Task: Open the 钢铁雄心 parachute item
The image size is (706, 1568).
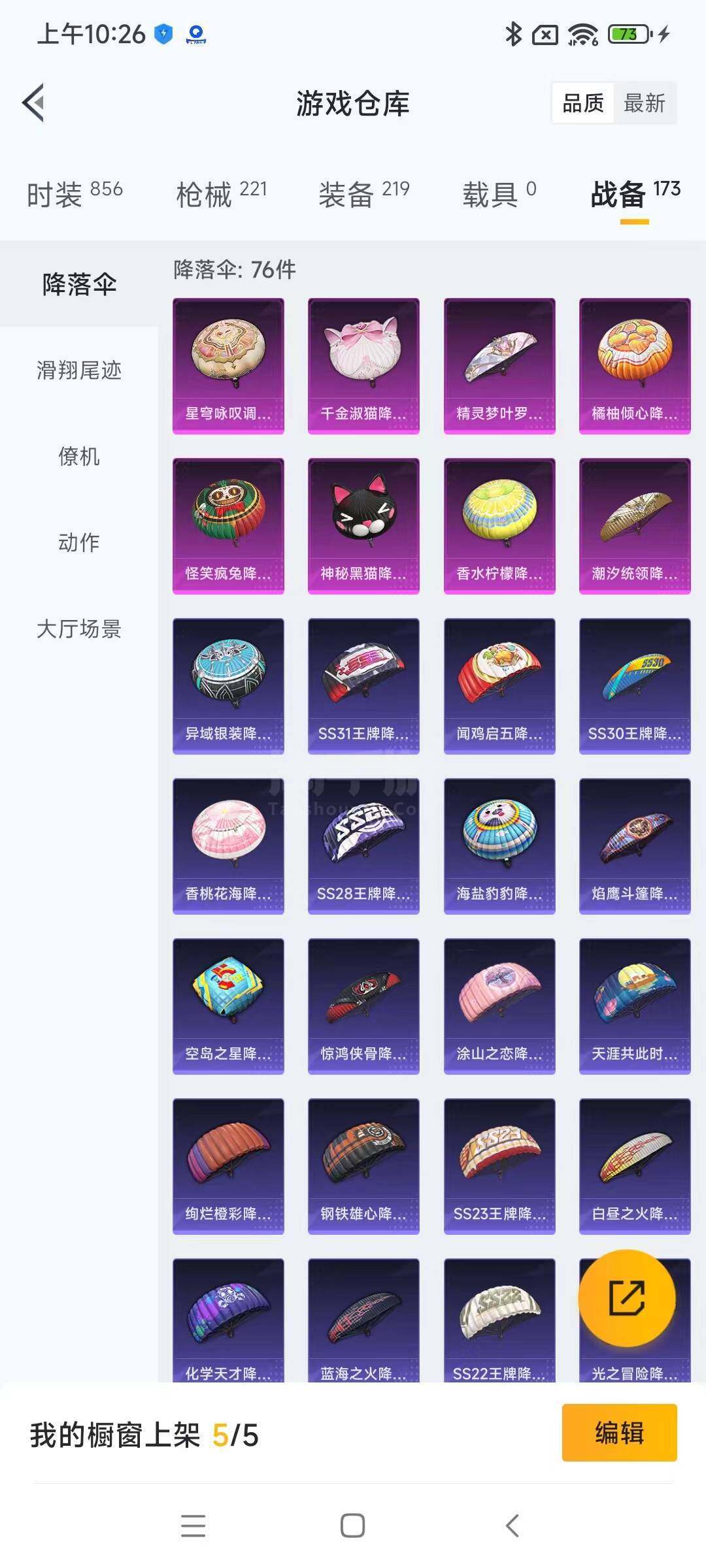Action: click(x=363, y=1166)
